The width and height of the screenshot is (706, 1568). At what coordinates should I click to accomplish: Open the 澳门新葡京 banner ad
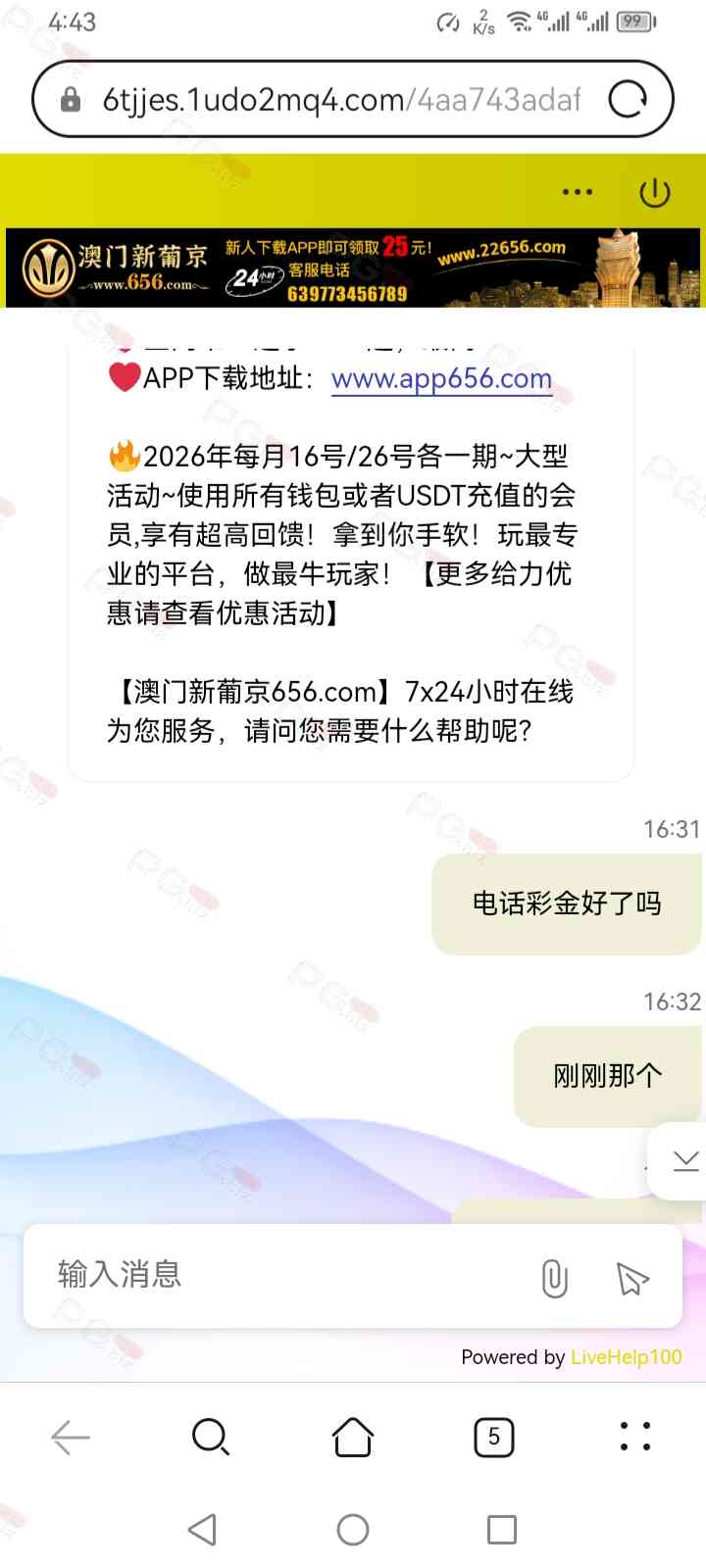353,268
